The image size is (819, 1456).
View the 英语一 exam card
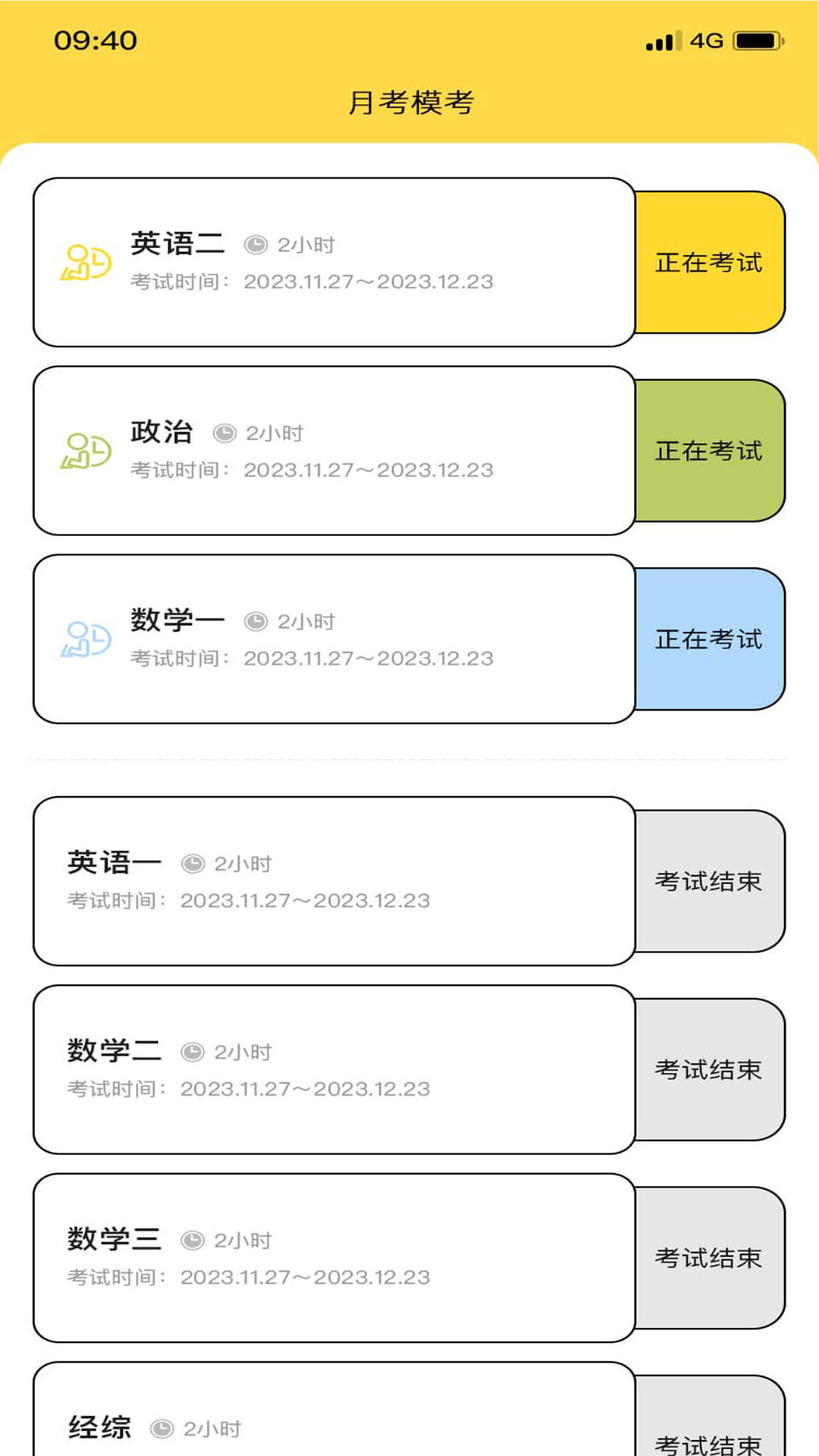(334, 881)
